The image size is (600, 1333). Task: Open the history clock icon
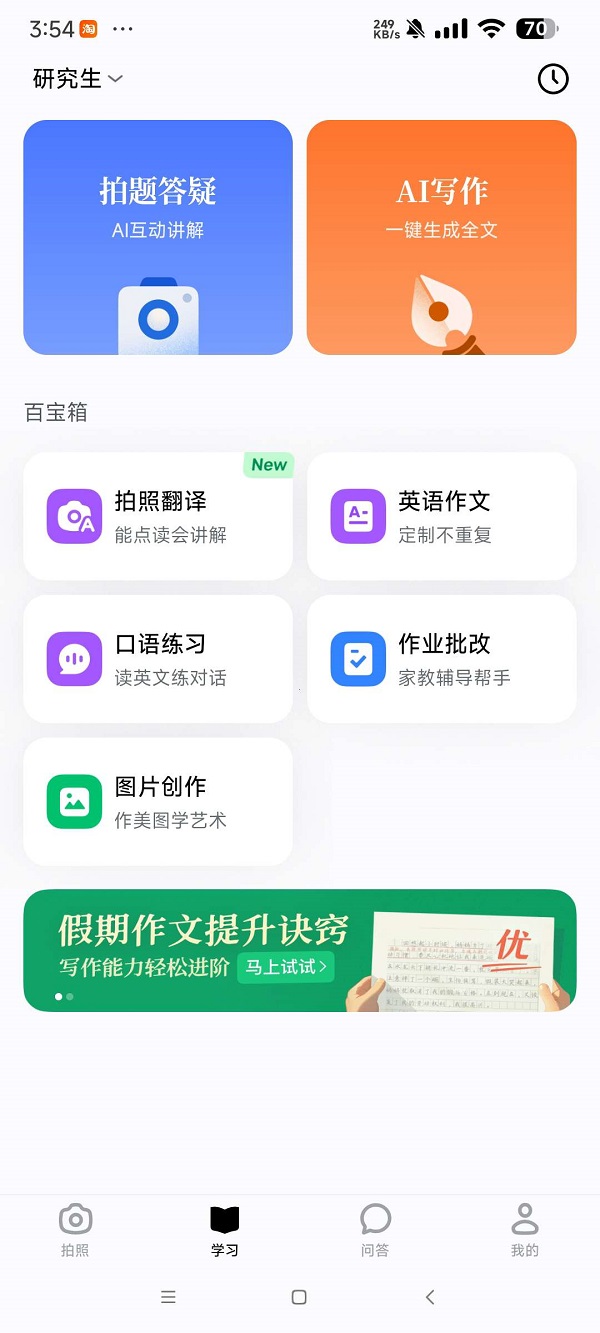(553, 79)
